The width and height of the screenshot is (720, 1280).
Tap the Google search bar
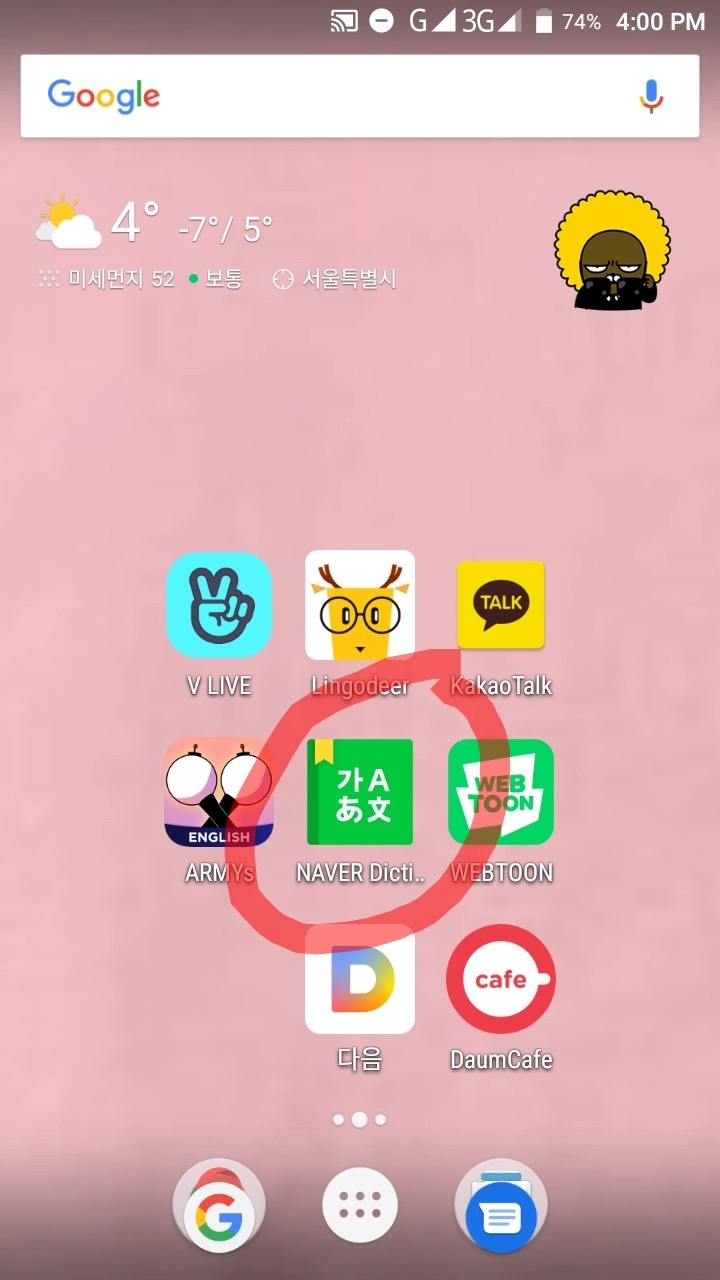[x=330, y=96]
